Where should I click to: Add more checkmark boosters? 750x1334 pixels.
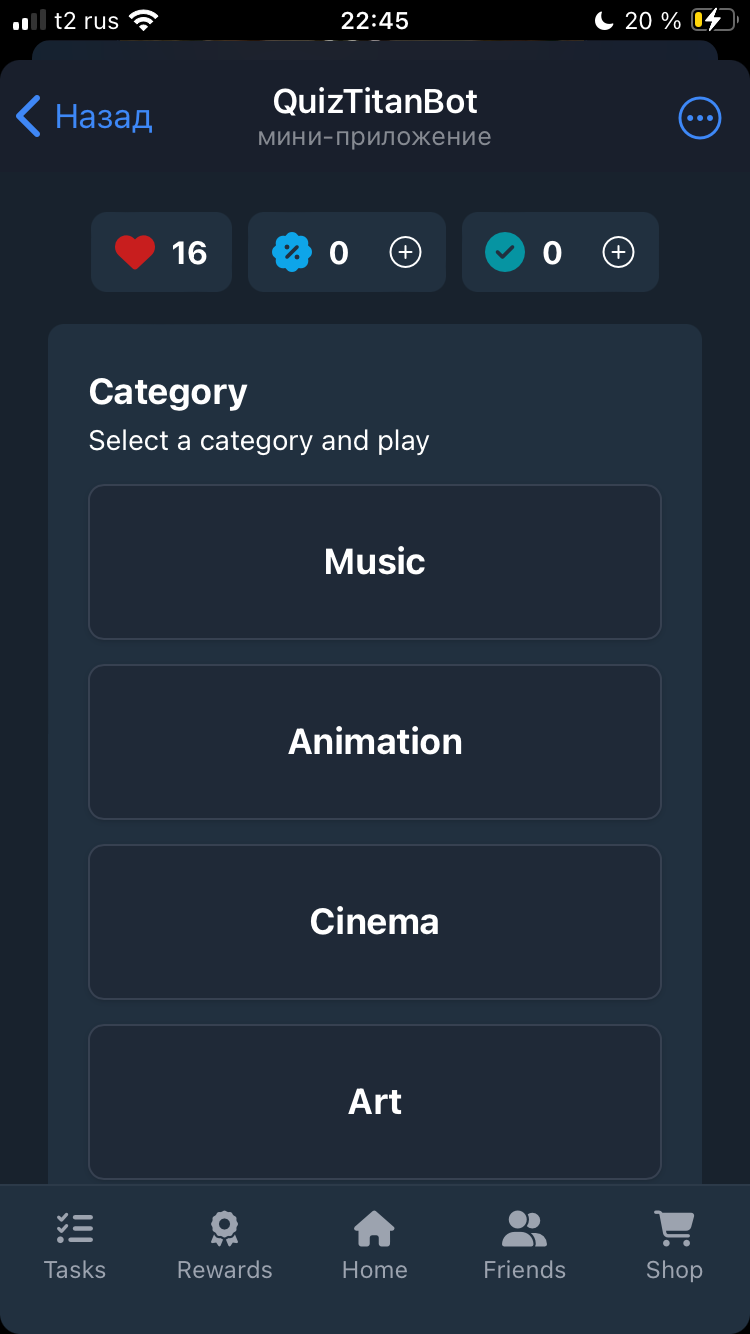pos(618,253)
